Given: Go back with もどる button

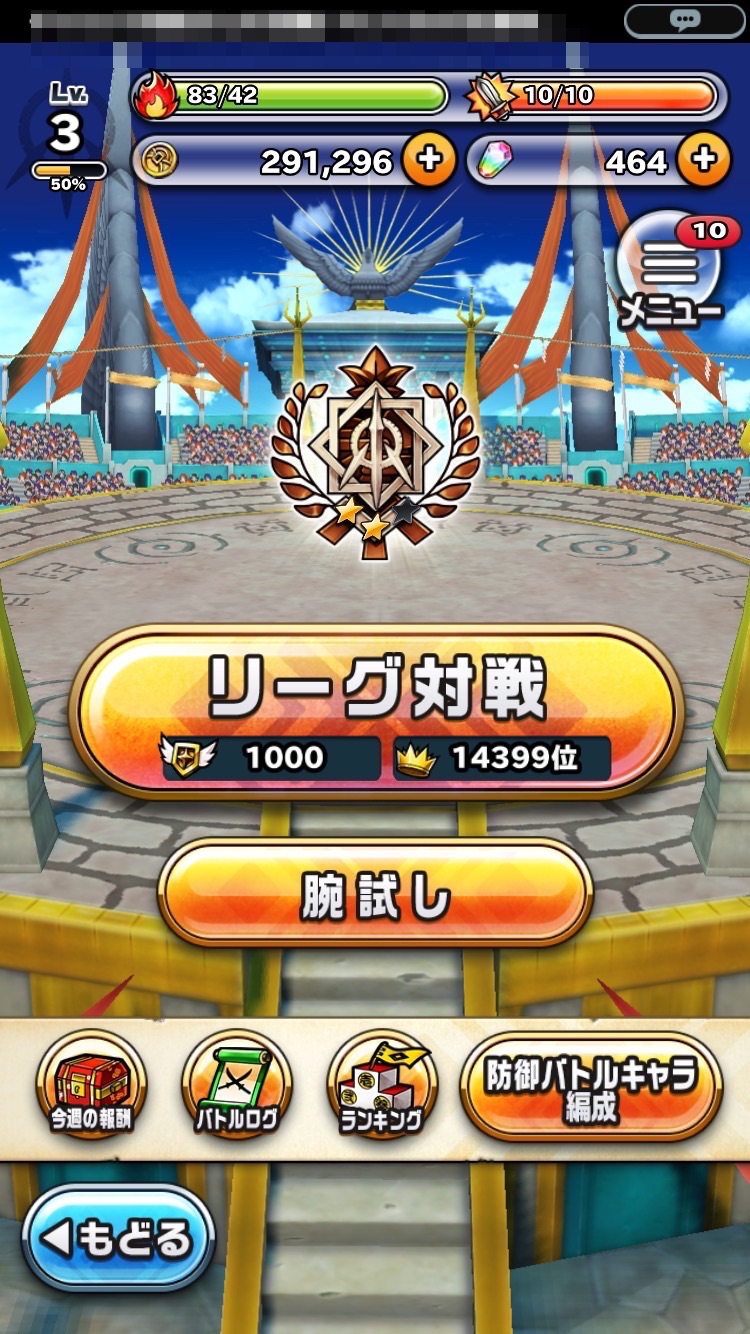Looking at the screenshot, I should (x=119, y=1240).
